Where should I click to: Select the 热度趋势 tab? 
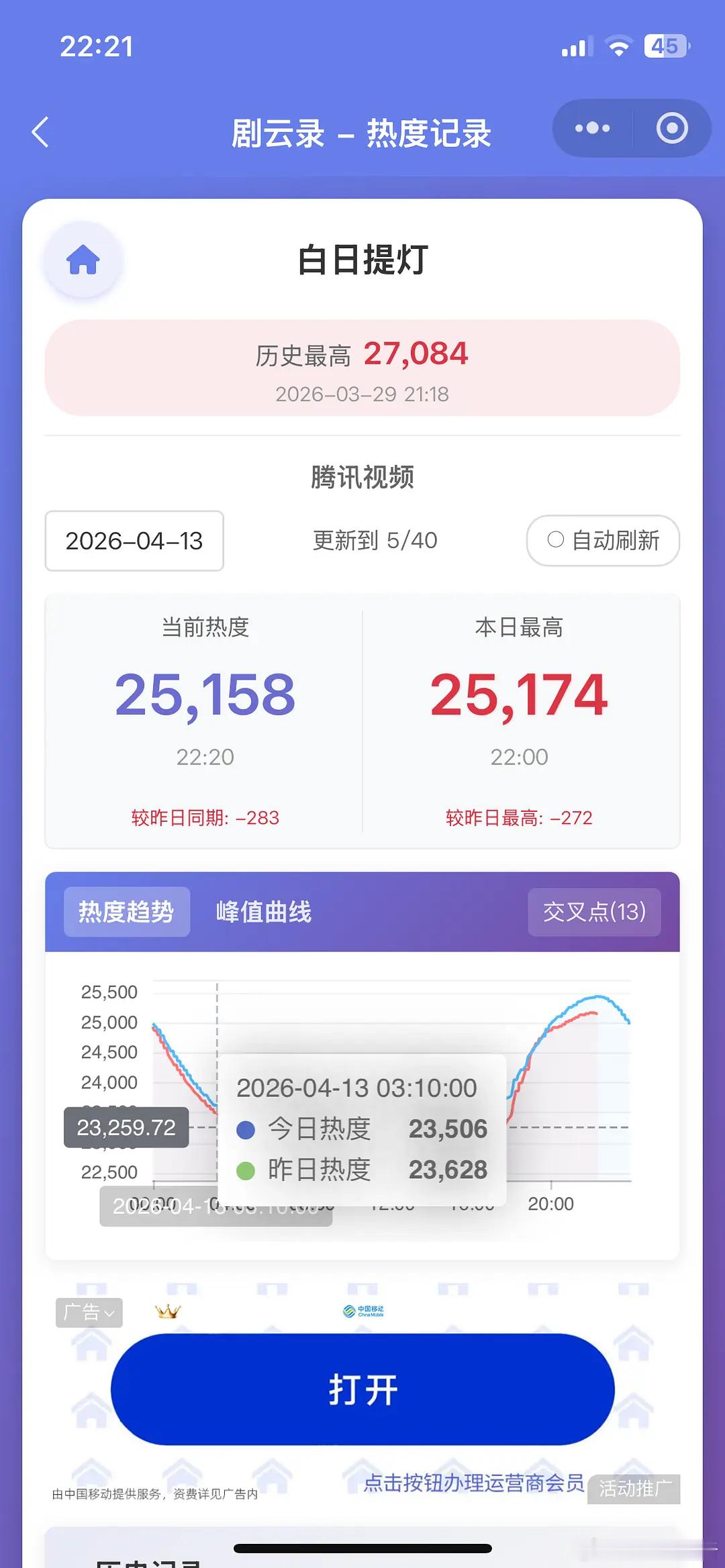coord(126,911)
